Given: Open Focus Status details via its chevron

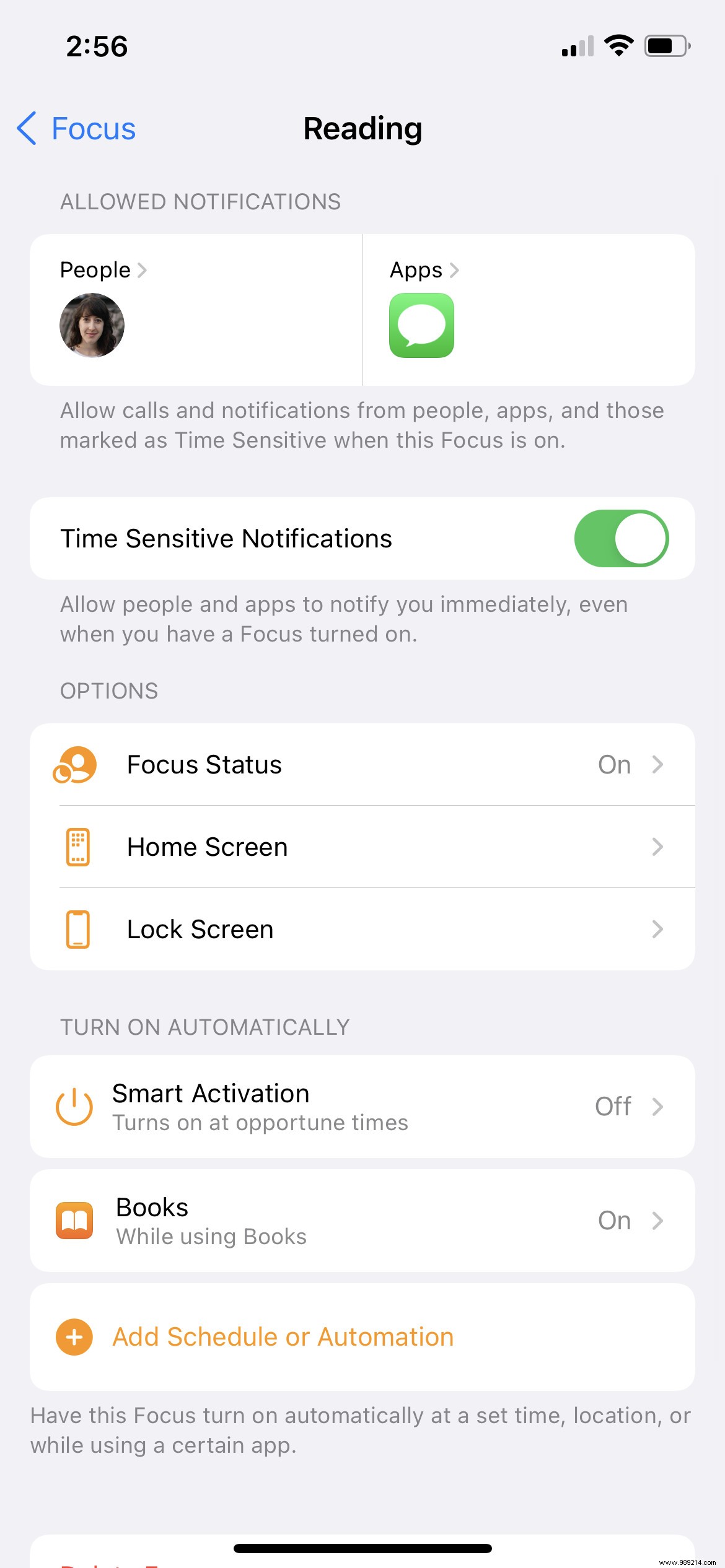Looking at the screenshot, I should click(658, 764).
